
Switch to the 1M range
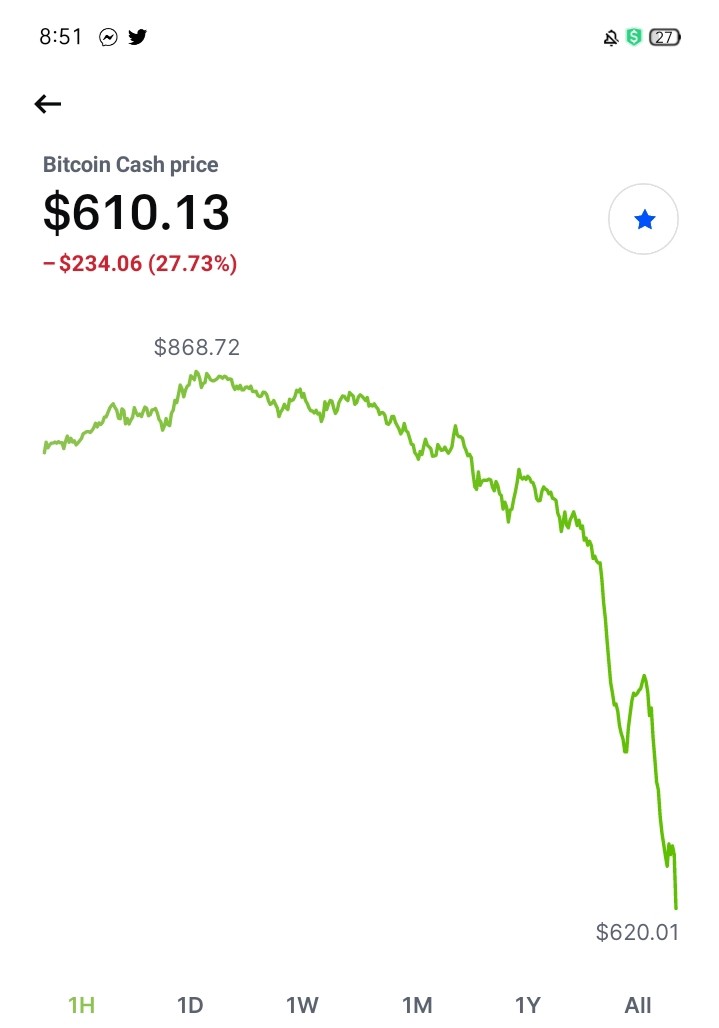[x=417, y=1004]
